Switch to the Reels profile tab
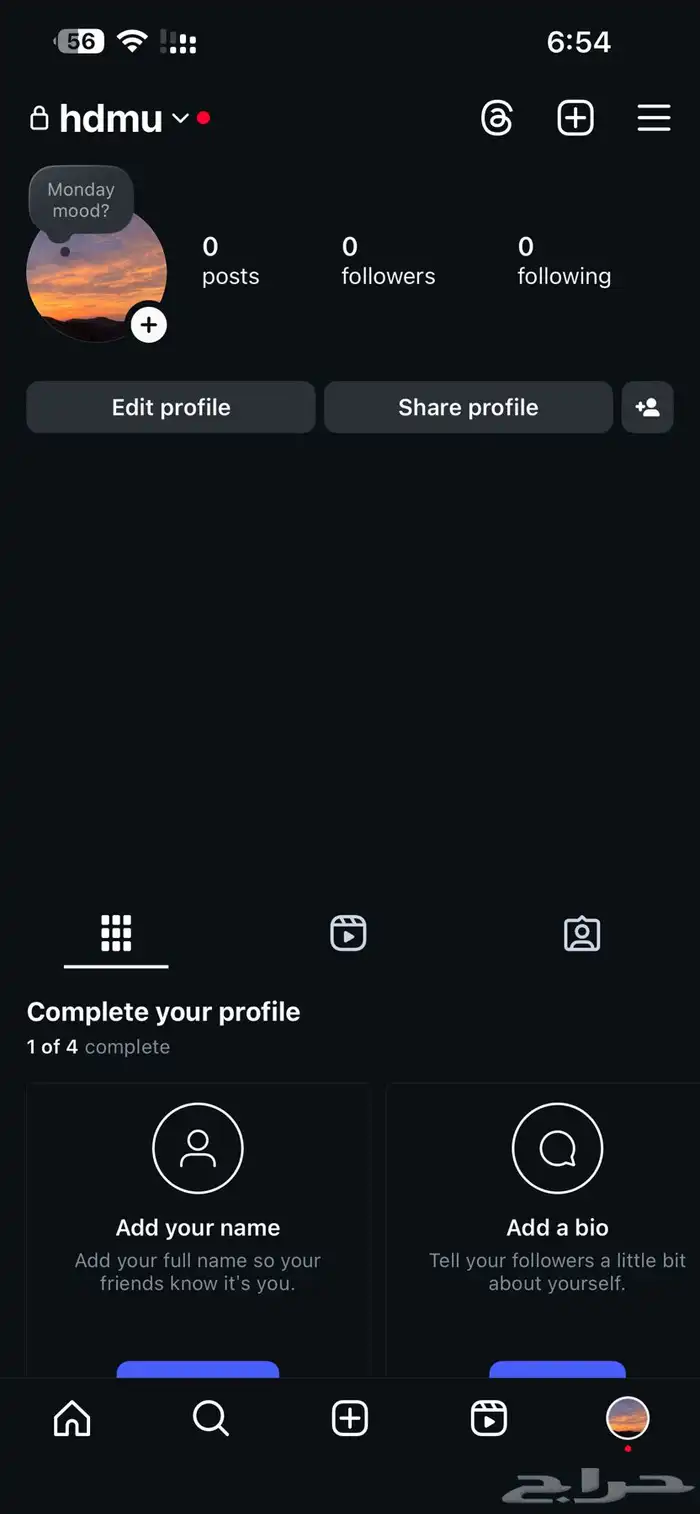The width and height of the screenshot is (700, 1514). [x=348, y=933]
